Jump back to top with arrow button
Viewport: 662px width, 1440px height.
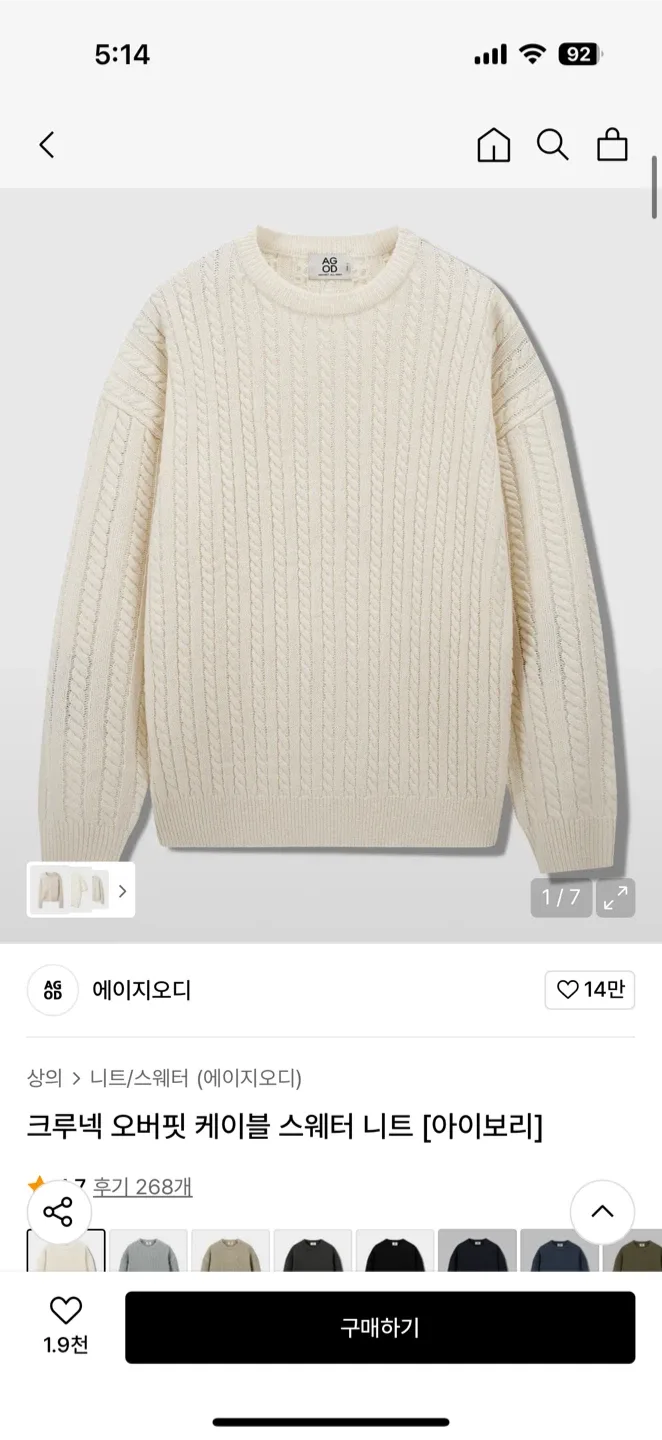click(602, 1212)
